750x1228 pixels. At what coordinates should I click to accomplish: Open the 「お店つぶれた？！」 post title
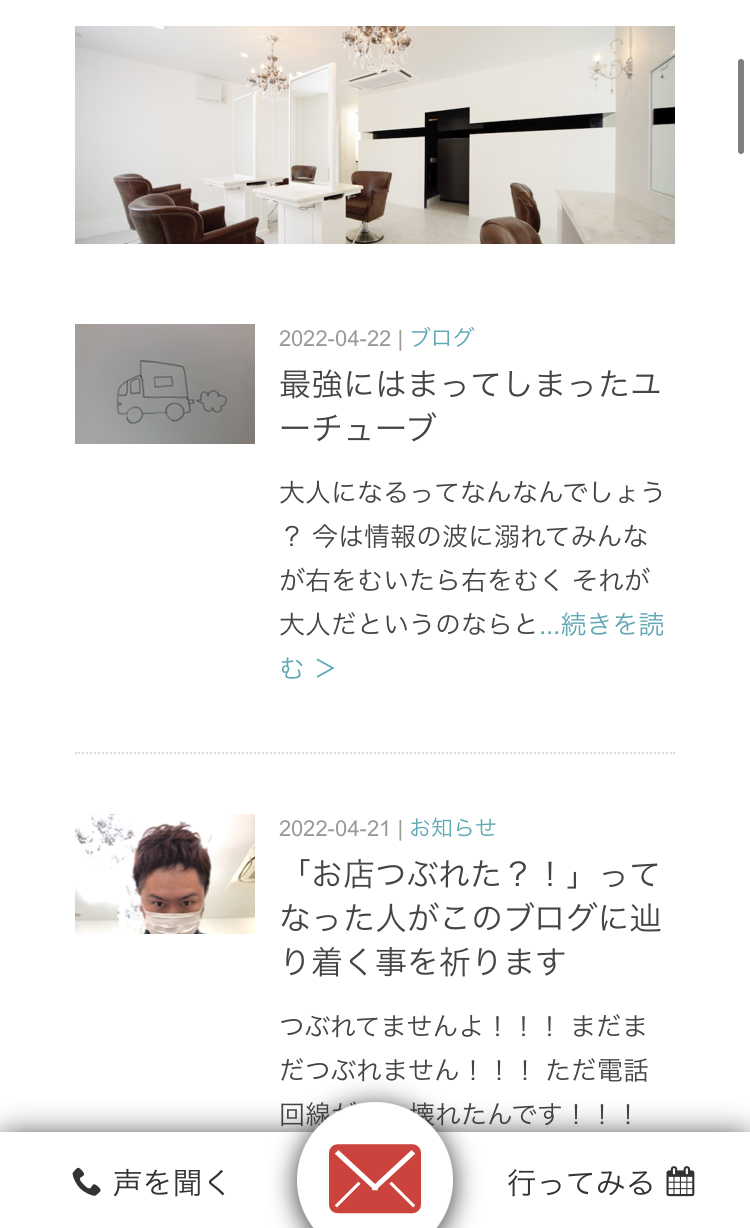click(x=470, y=918)
